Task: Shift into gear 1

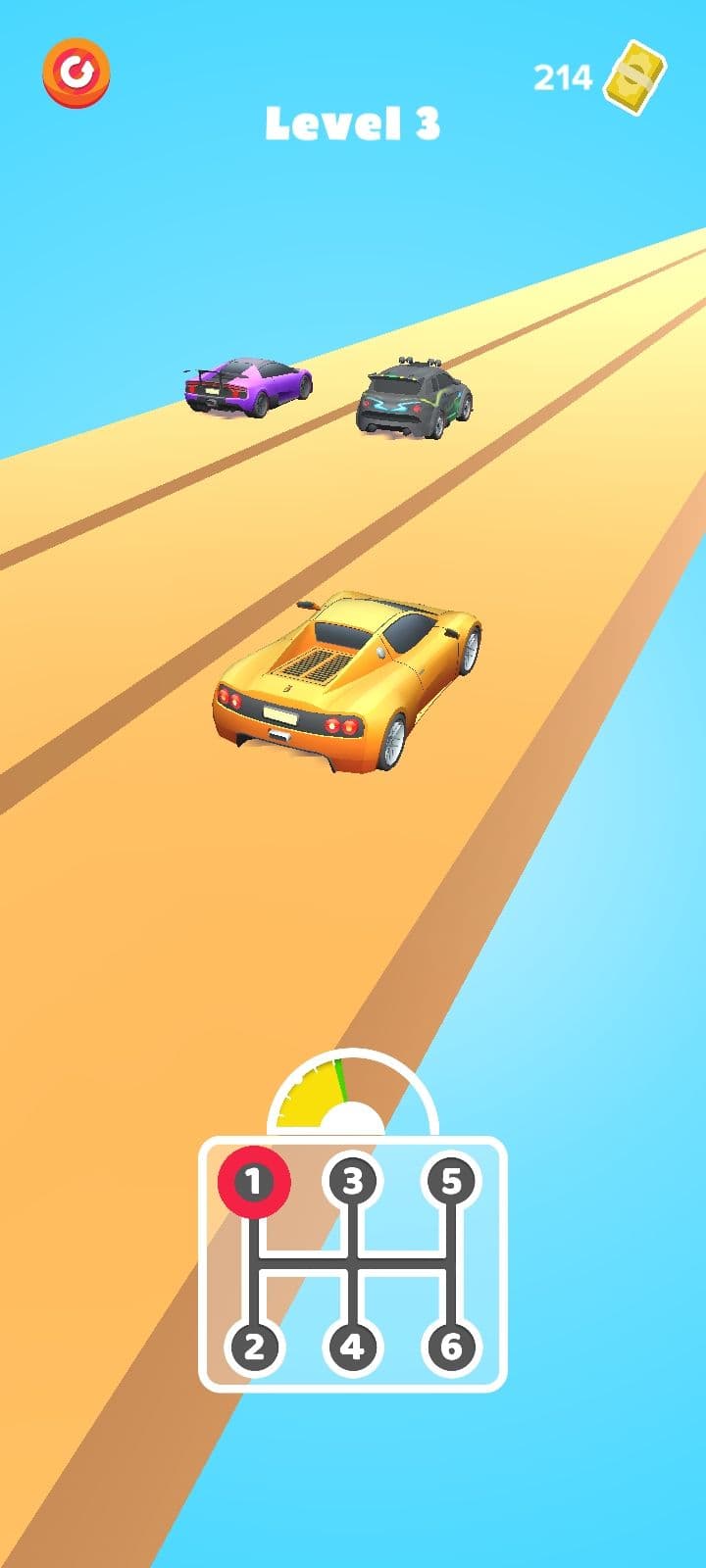Action: 254,1182
